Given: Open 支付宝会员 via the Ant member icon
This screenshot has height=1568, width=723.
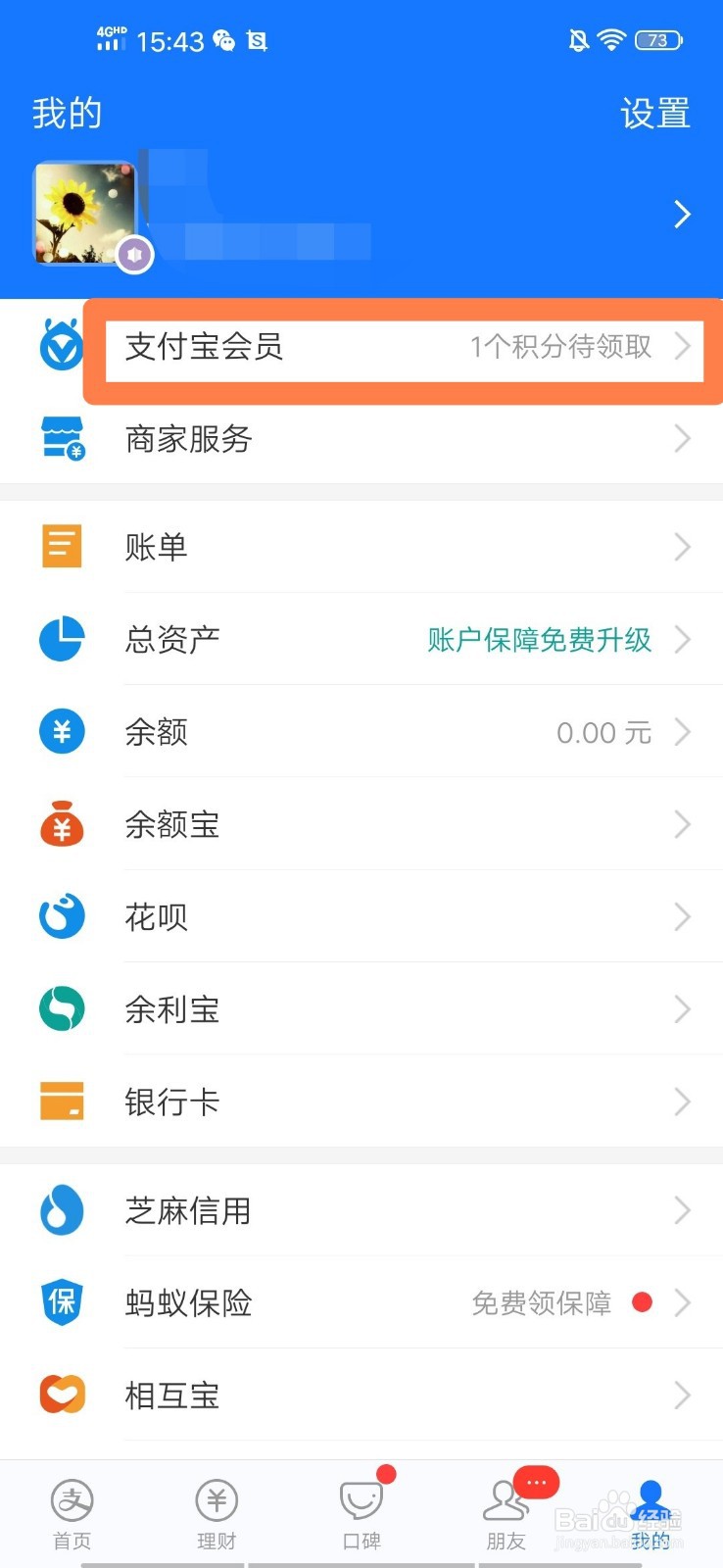Looking at the screenshot, I should (x=61, y=347).
